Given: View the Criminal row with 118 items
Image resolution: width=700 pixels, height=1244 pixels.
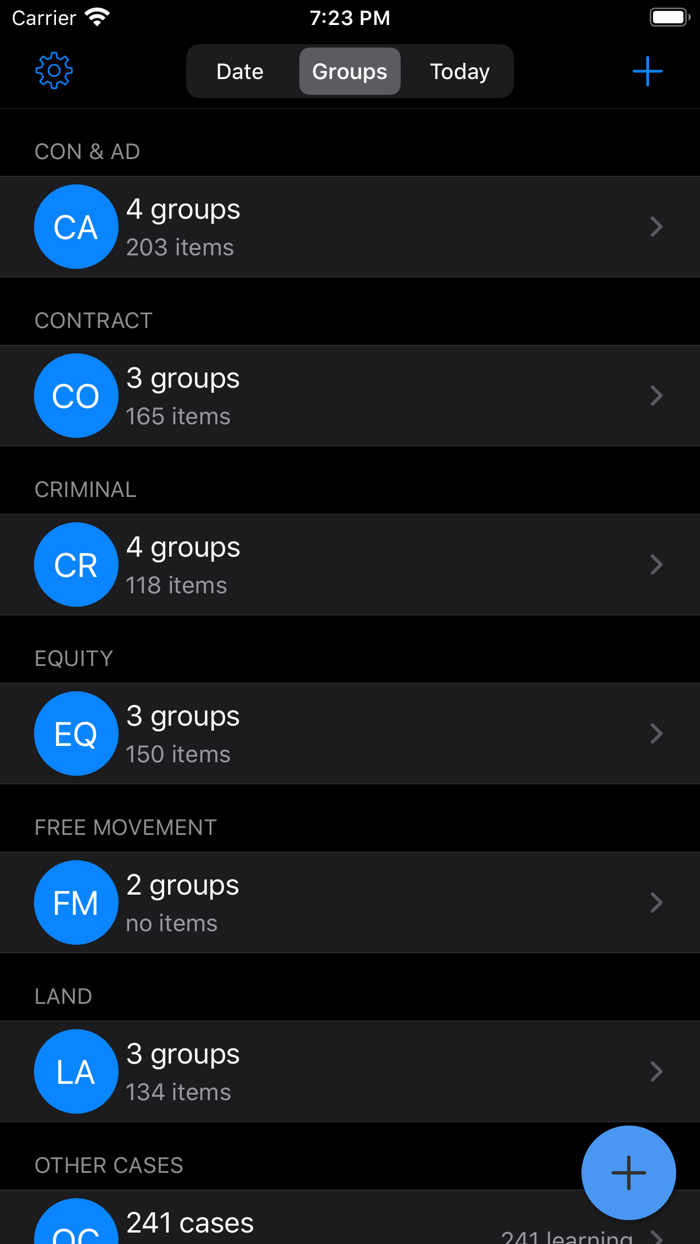Looking at the screenshot, I should coord(350,565).
